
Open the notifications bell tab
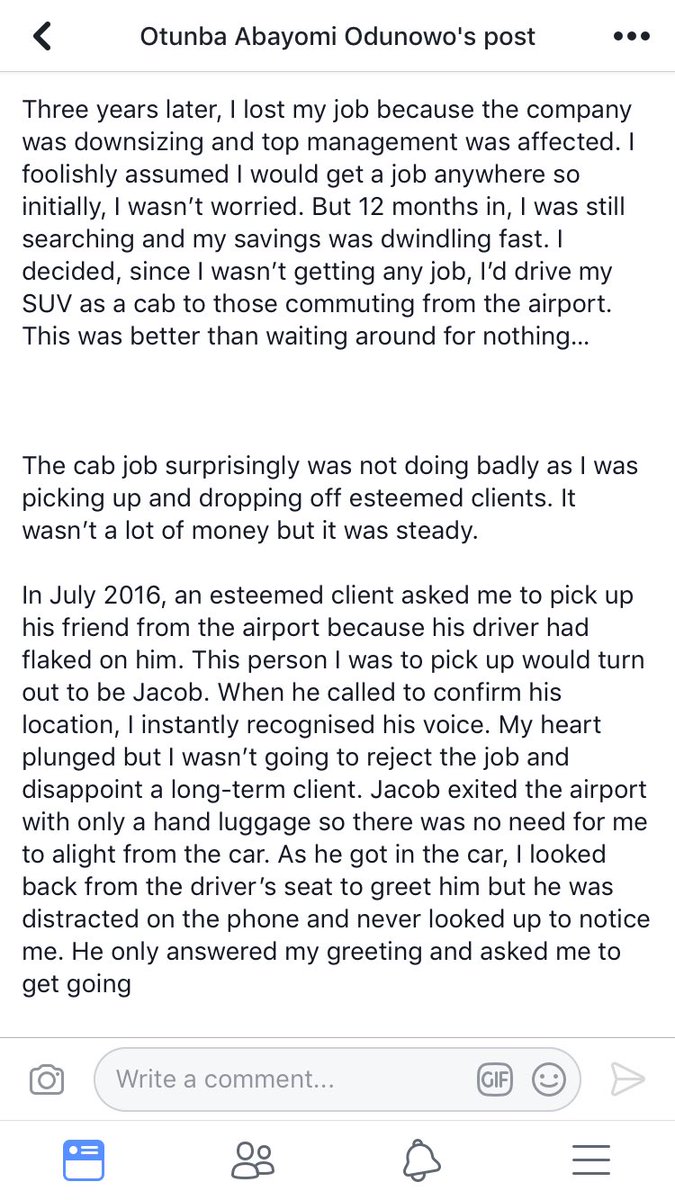tap(422, 1160)
